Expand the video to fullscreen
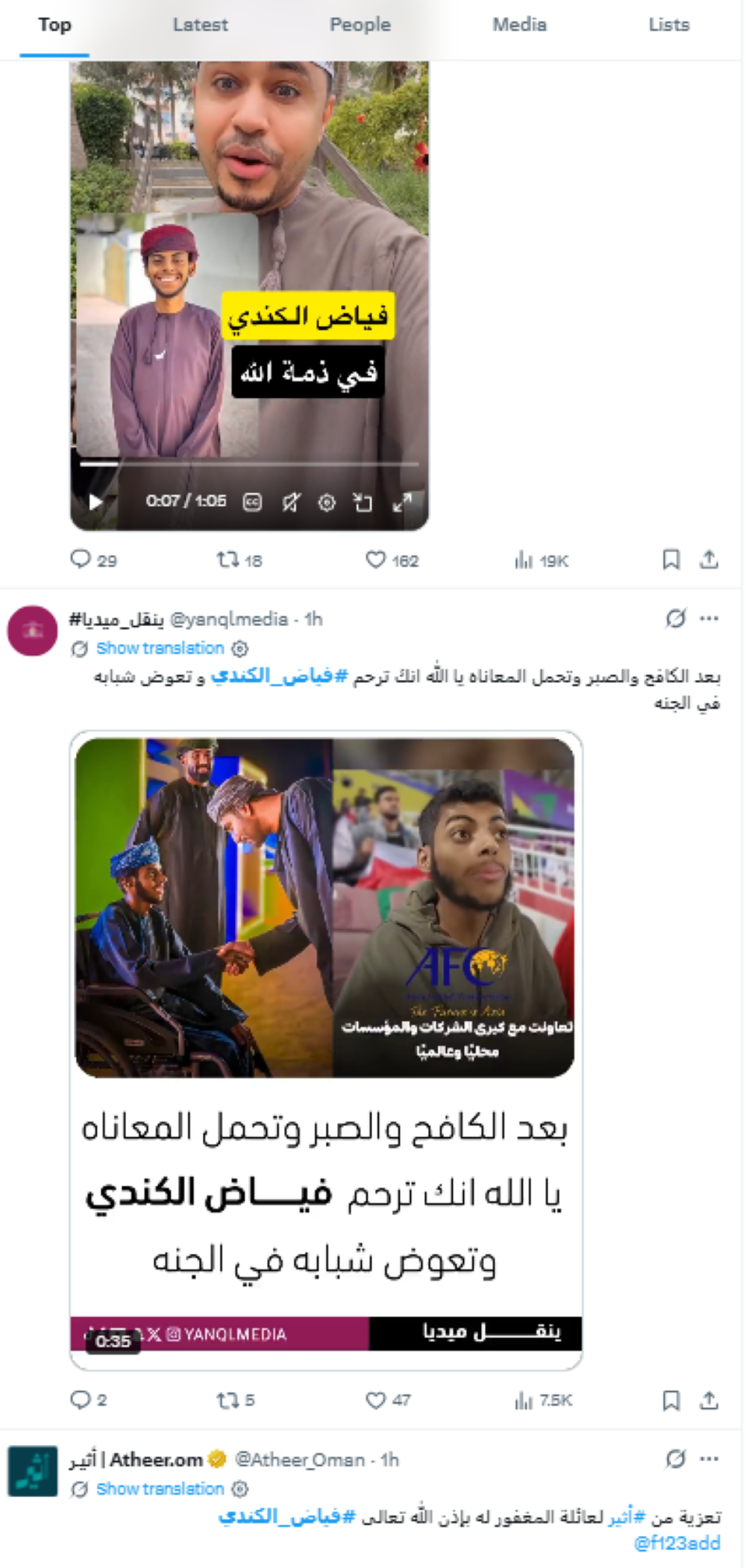Image resolution: width=746 pixels, height=1568 pixels. tap(402, 502)
